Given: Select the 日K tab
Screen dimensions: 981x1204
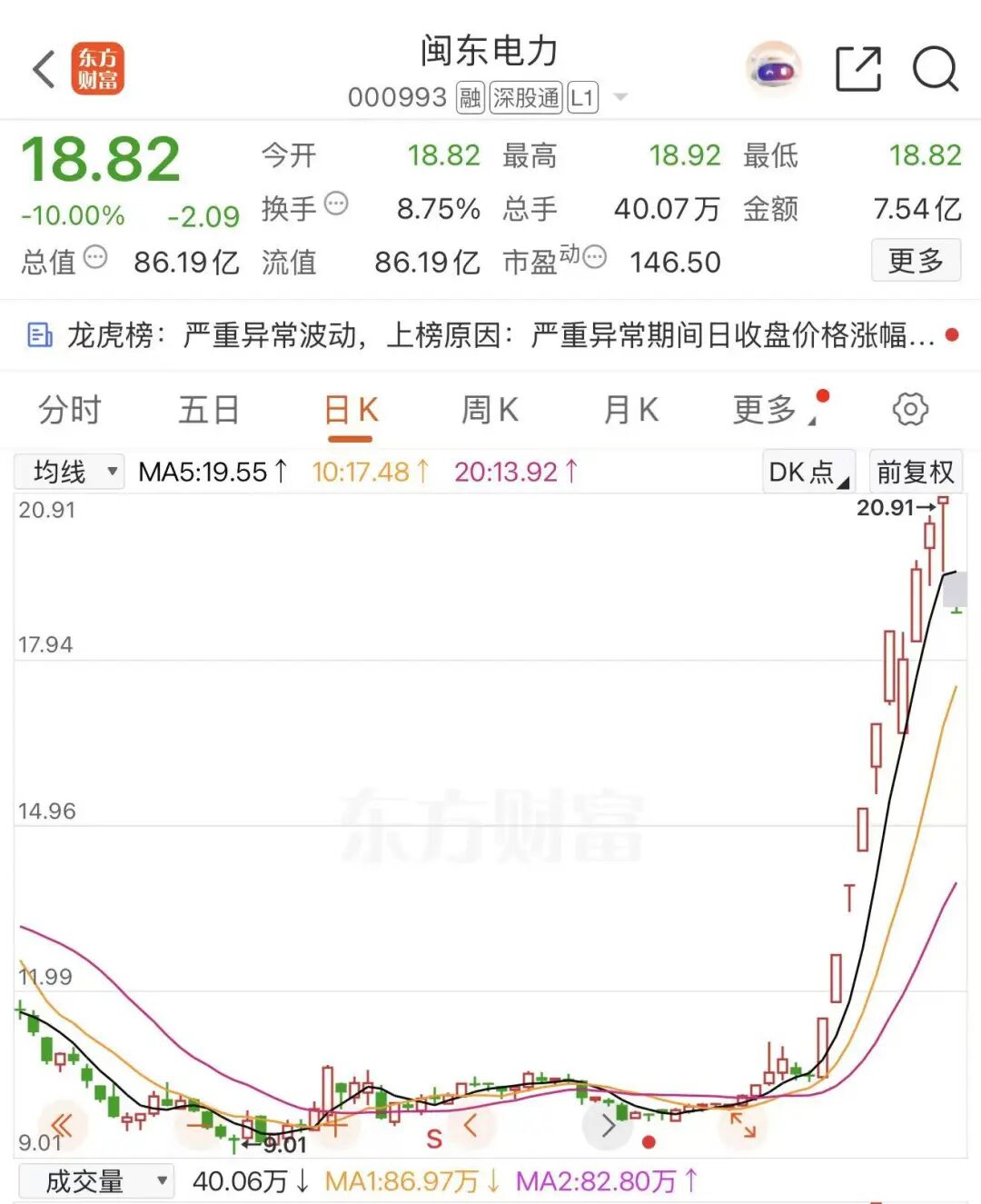Looking at the screenshot, I should 351,411.
